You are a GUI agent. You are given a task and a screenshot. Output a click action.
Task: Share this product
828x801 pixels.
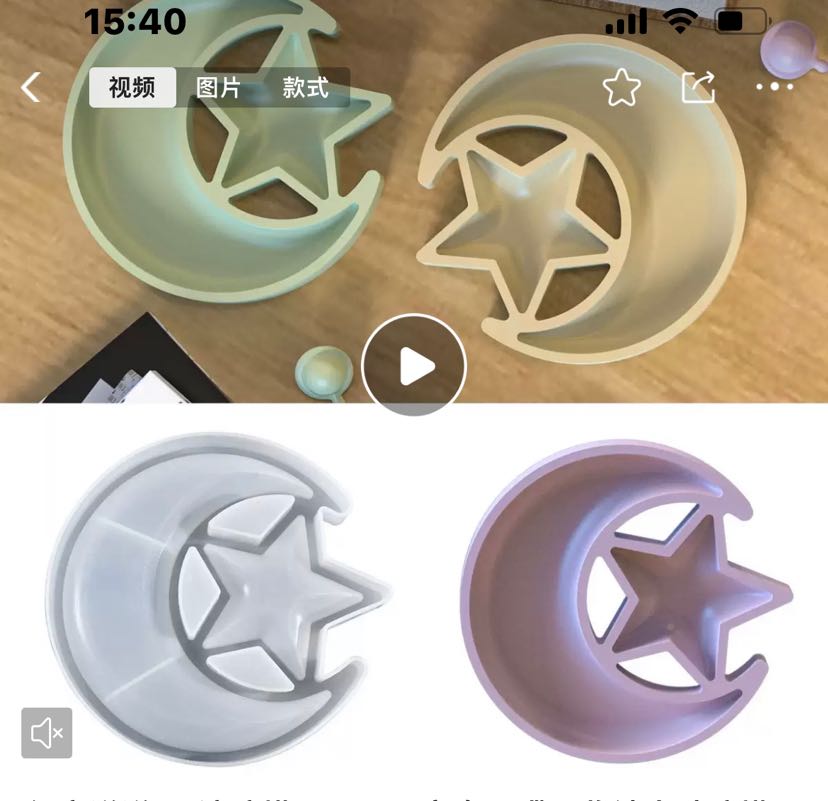[x=699, y=87]
